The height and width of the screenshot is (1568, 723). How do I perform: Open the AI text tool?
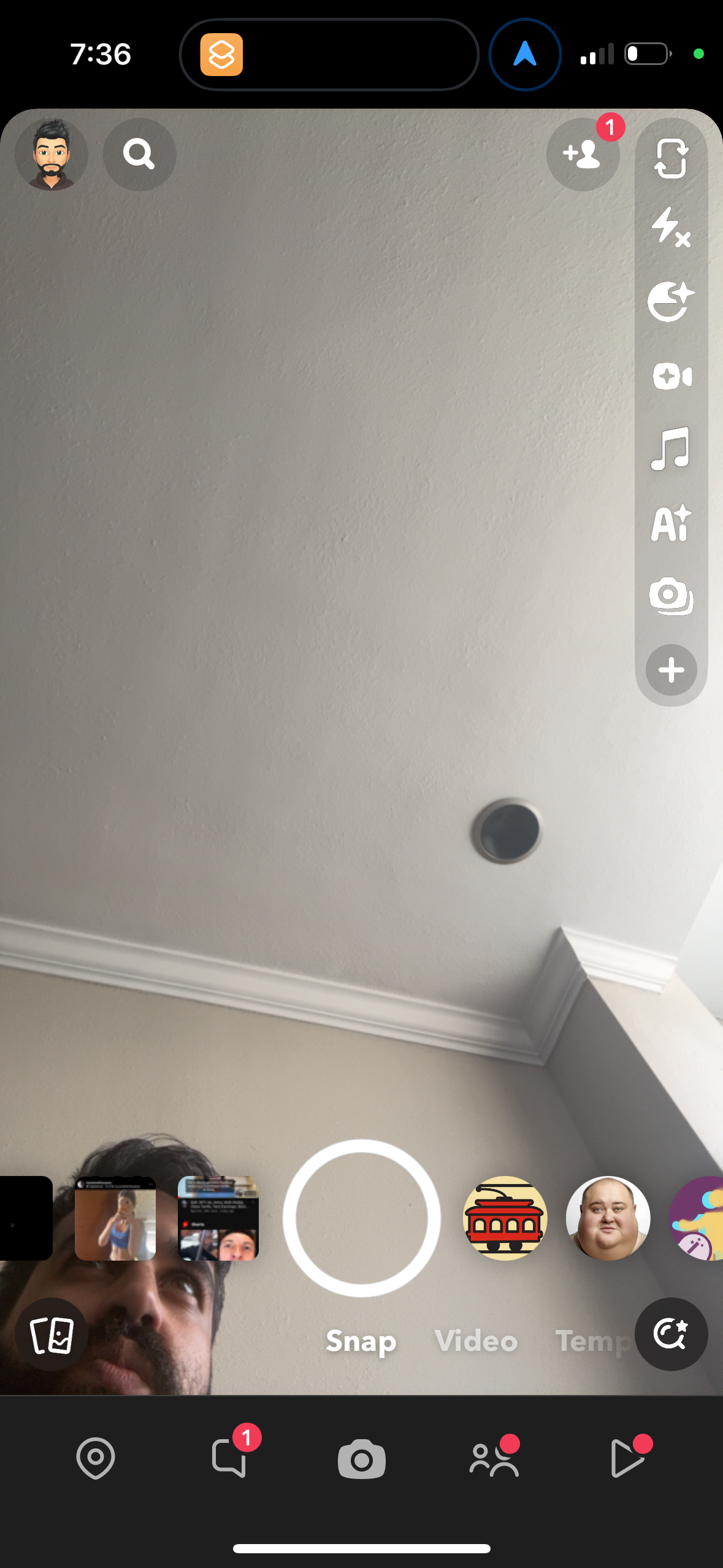point(670,525)
